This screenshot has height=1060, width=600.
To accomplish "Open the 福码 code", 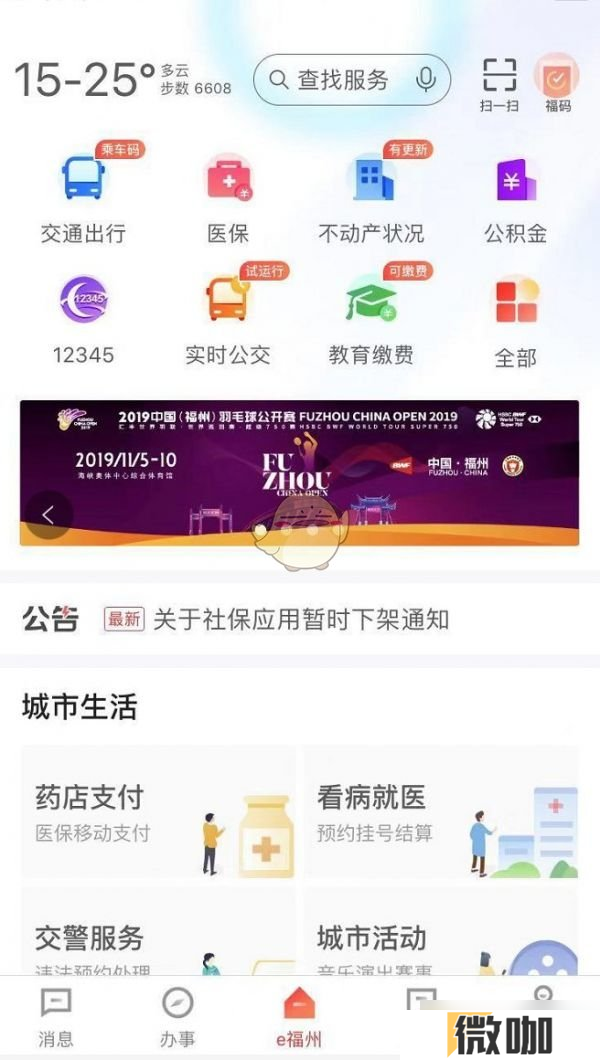I will pos(557,84).
